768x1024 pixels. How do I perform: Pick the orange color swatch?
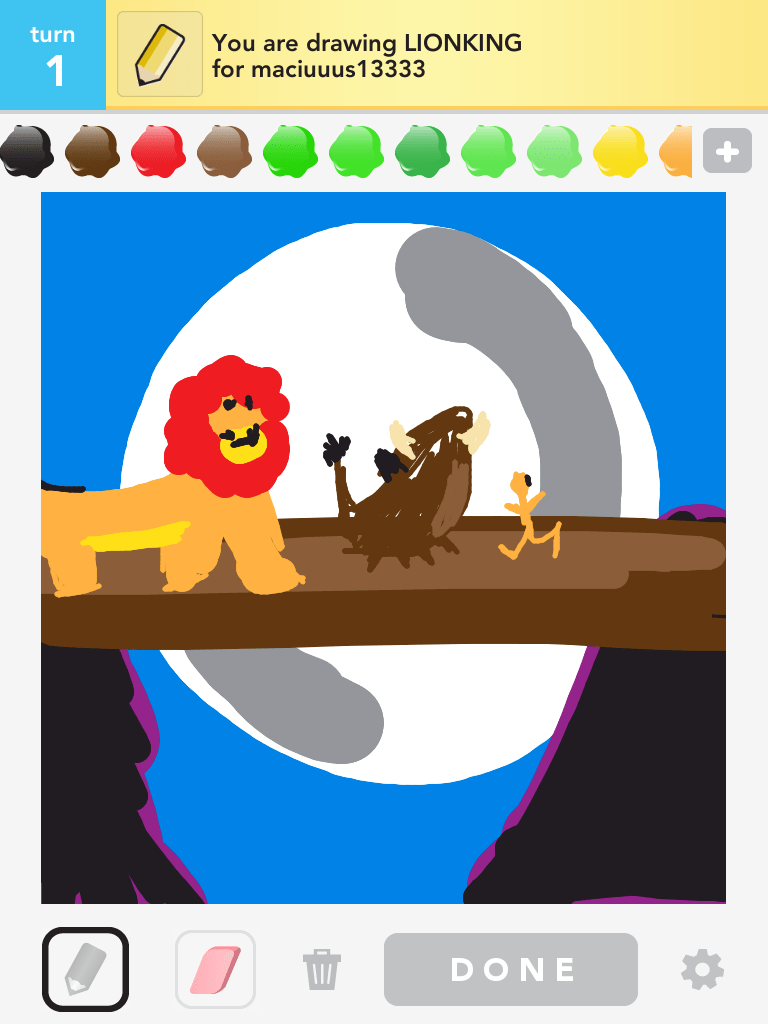click(x=677, y=152)
